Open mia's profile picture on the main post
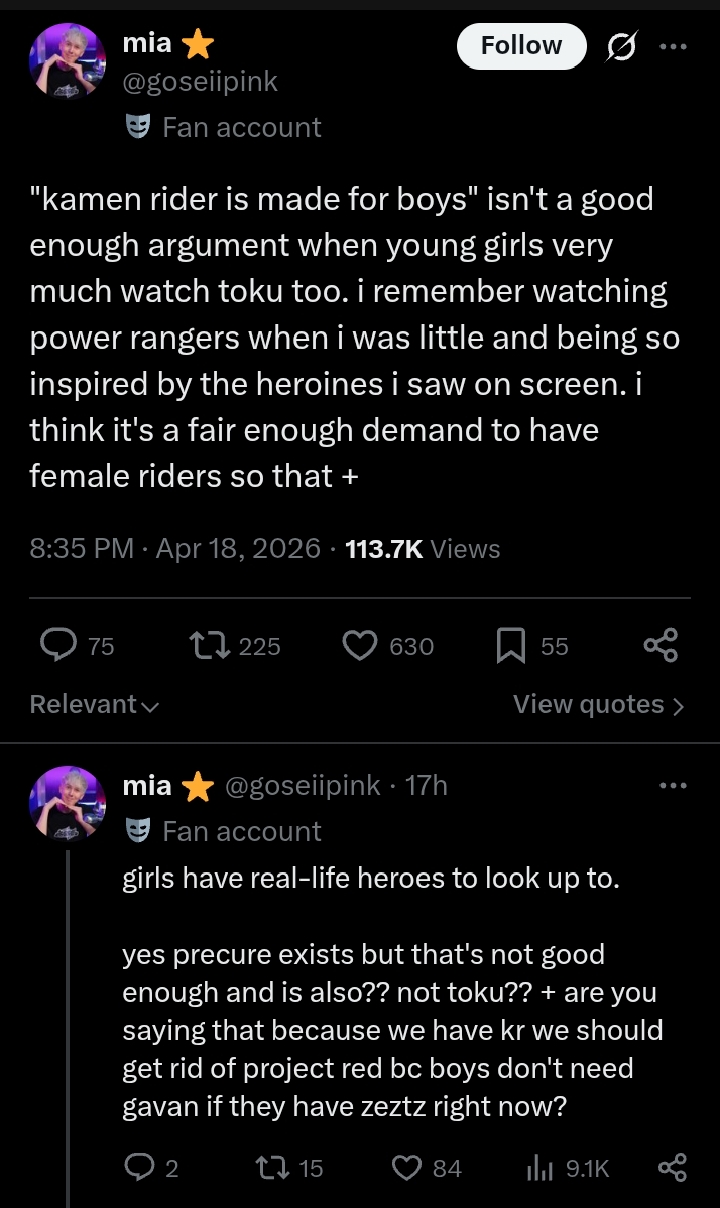 [x=68, y=62]
